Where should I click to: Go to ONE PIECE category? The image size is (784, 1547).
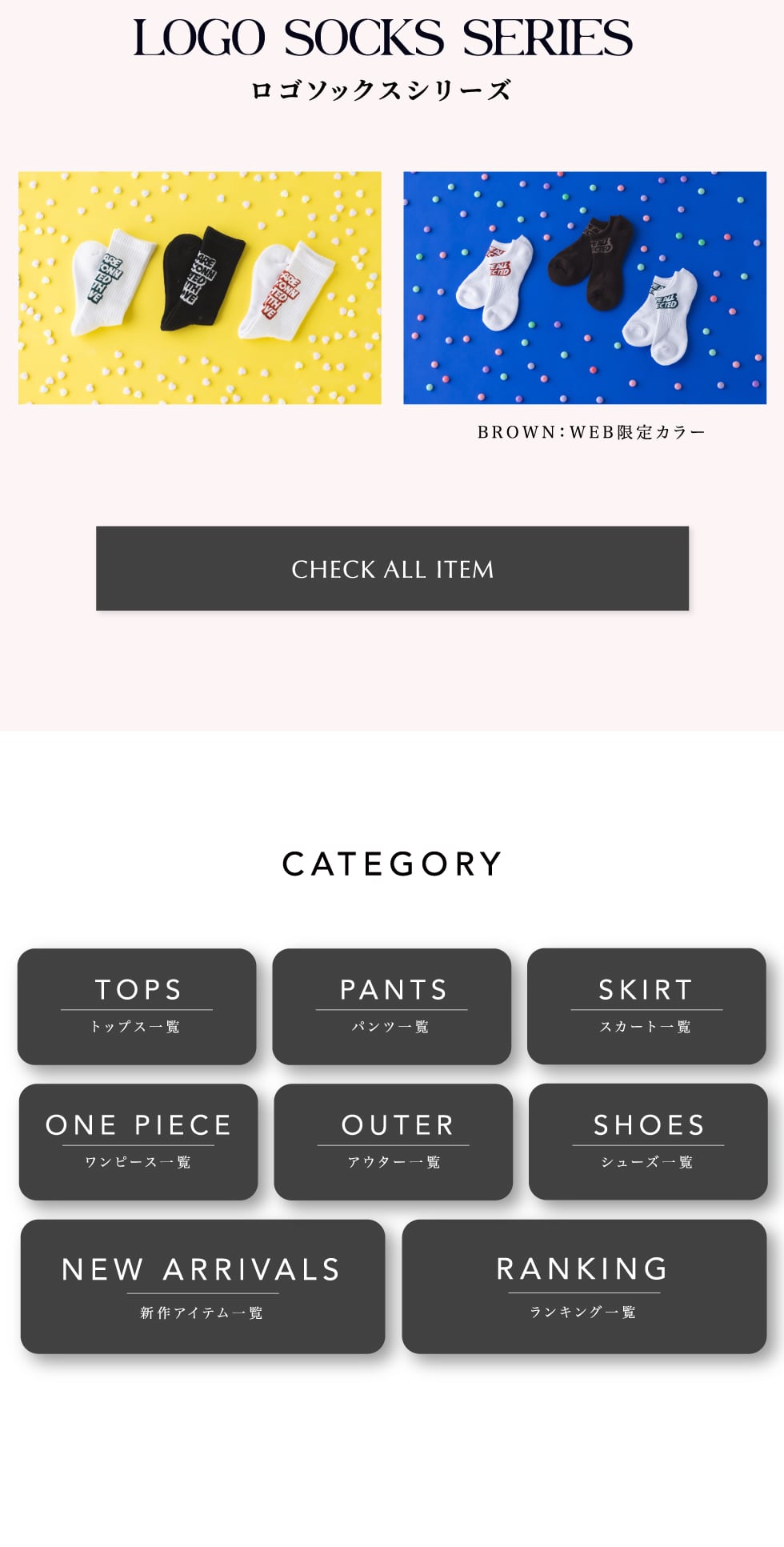coord(138,1141)
